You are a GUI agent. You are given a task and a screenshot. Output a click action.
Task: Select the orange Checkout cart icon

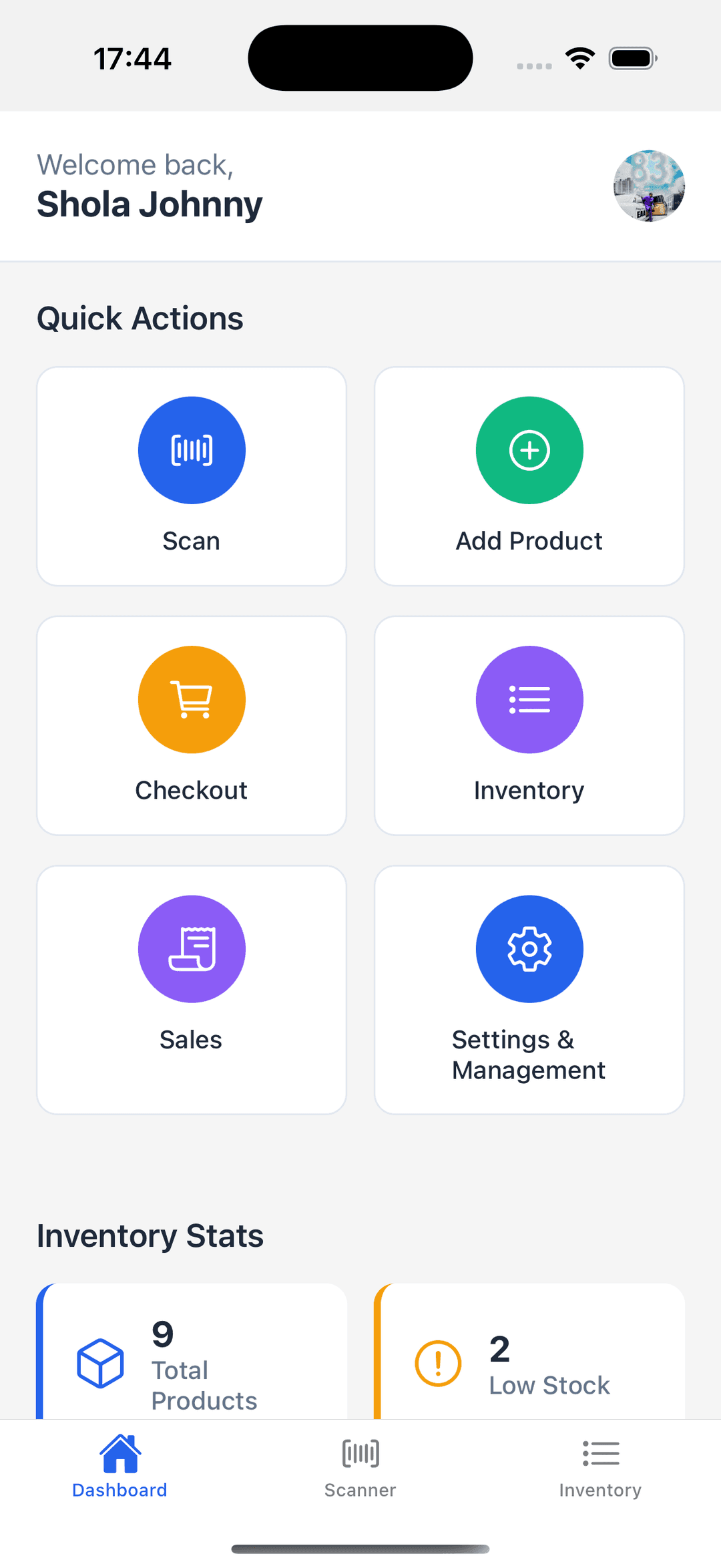point(192,699)
